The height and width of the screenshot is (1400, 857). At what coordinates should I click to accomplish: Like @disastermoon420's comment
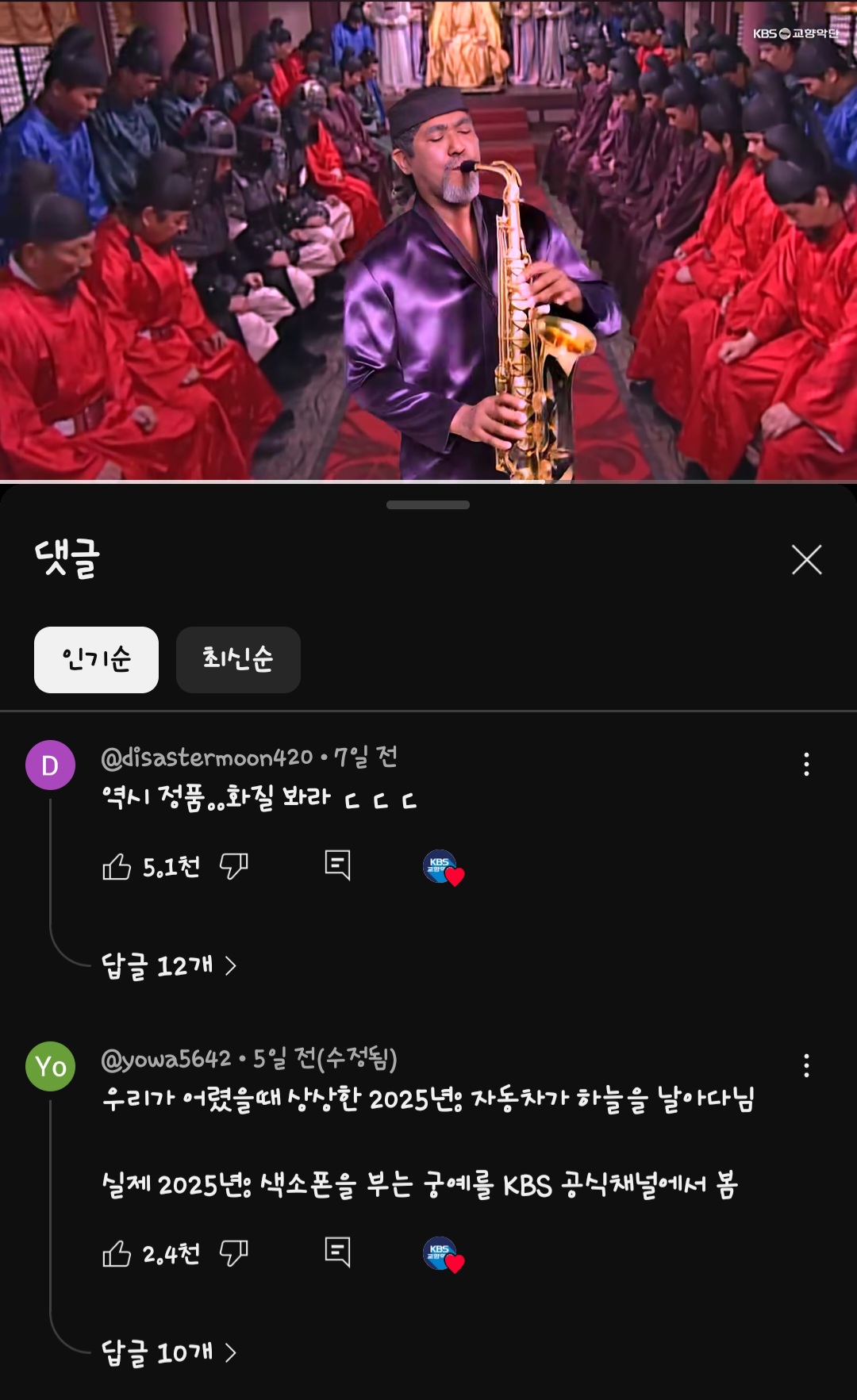click(x=117, y=867)
